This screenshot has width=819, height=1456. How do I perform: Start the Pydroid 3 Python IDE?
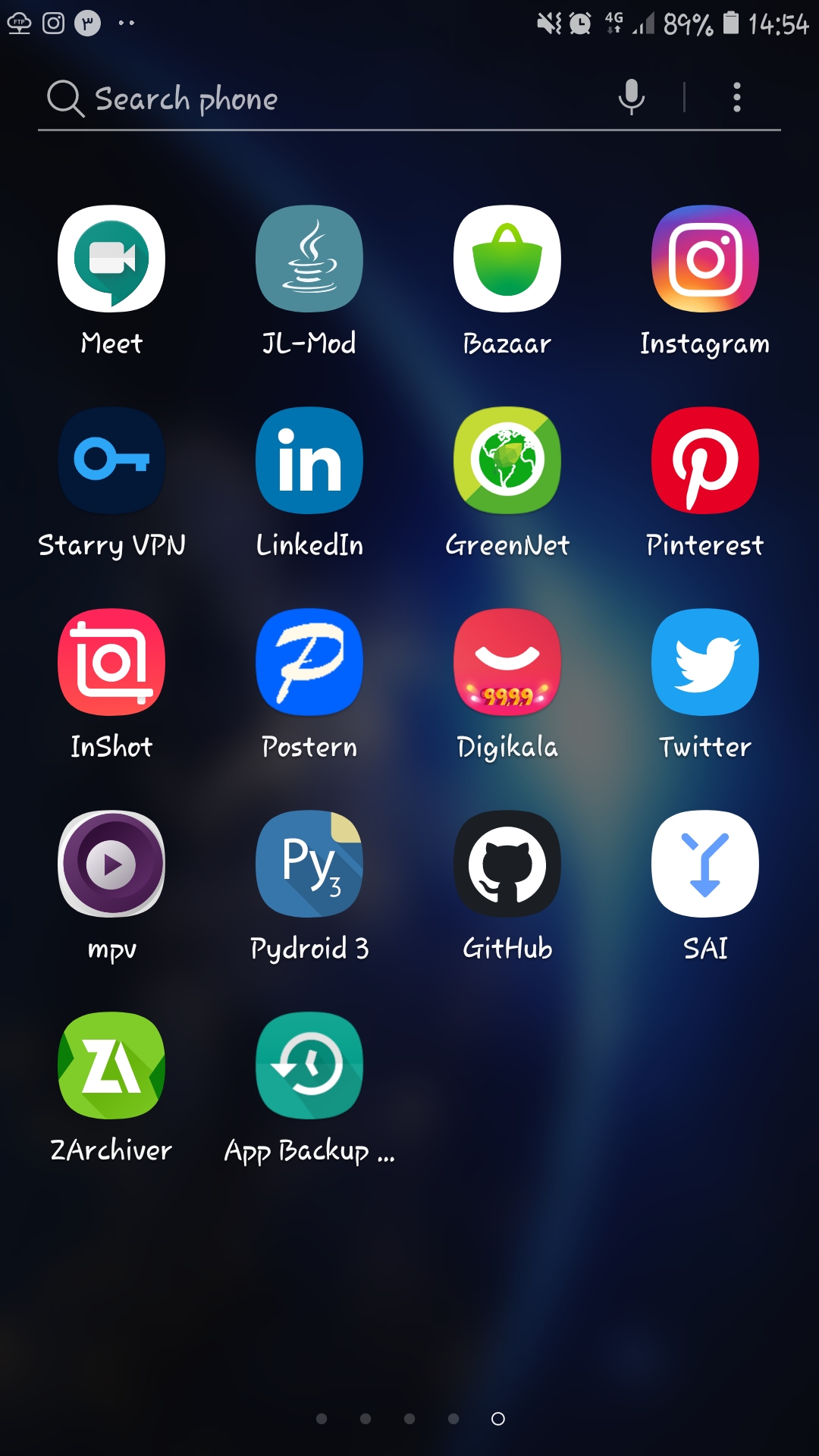click(x=309, y=863)
